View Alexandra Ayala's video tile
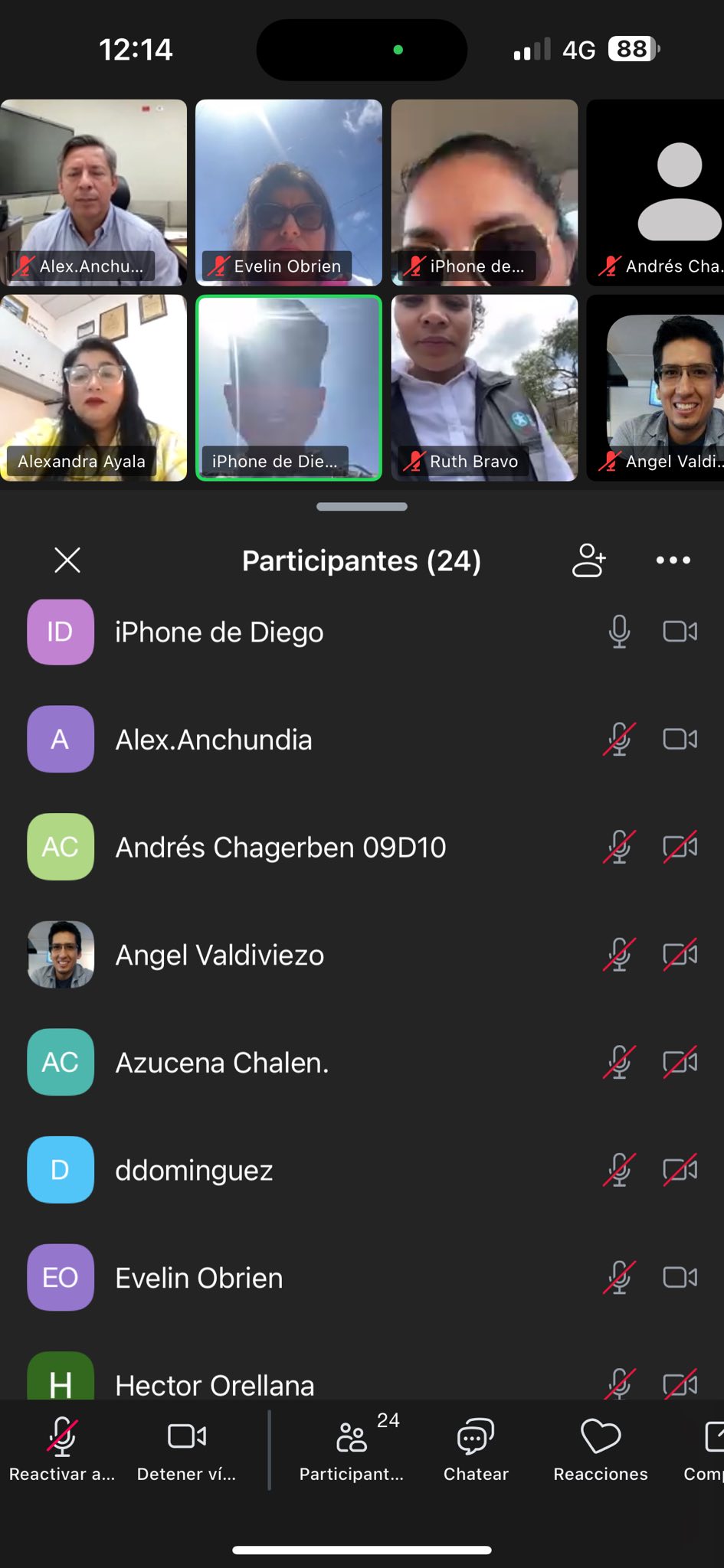This screenshot has width=724, height=1568. point(93,387)
